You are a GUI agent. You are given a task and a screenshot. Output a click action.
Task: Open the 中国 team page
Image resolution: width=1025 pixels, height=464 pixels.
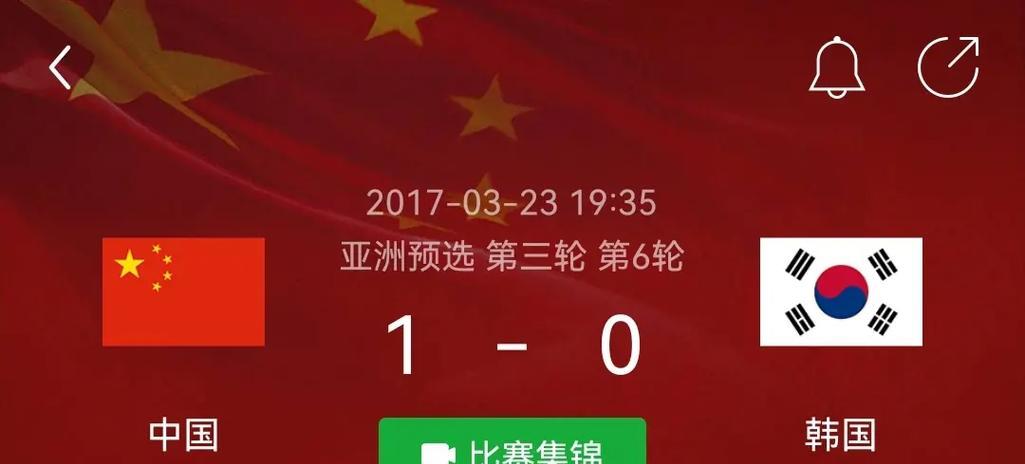183,292
